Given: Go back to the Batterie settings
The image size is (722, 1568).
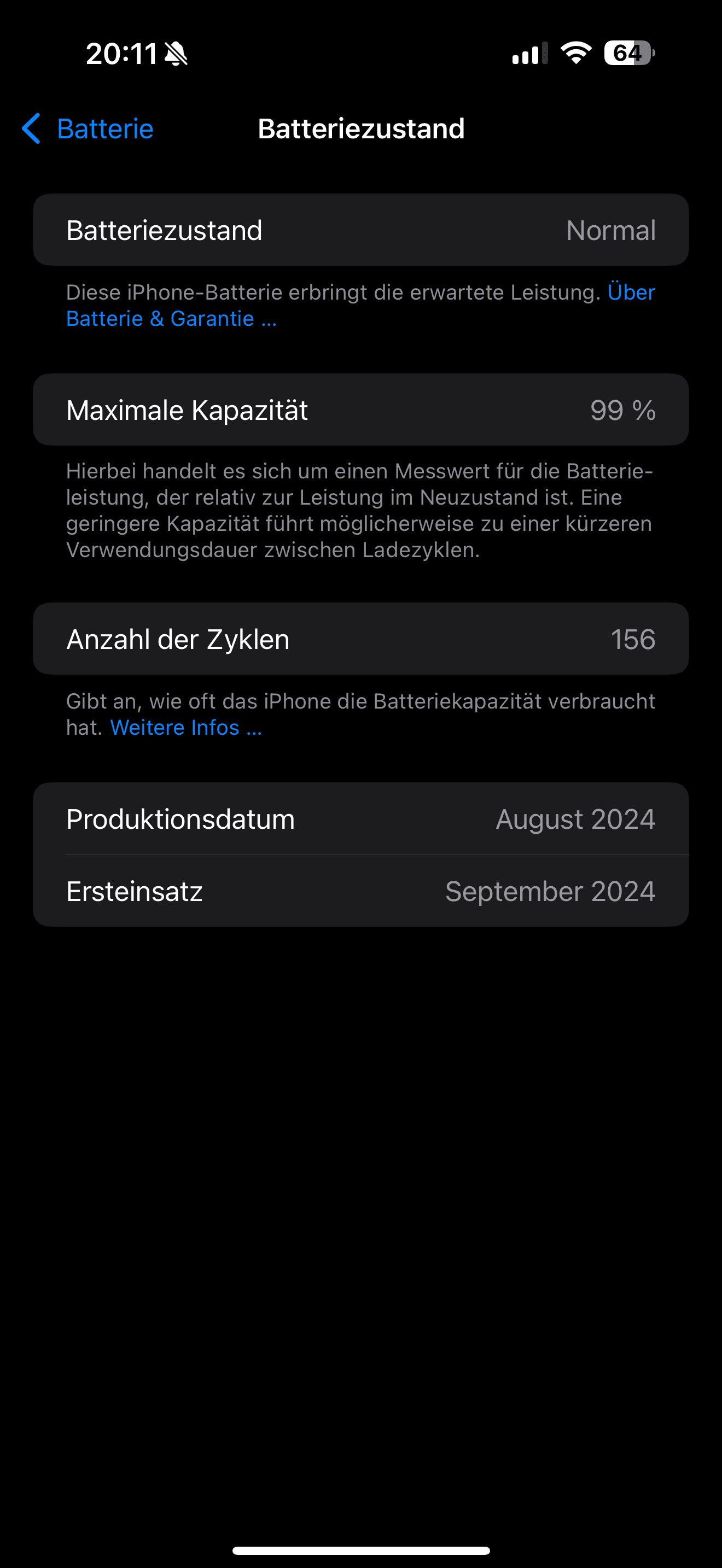Looking at the screenshot, I should coord(88,129).
